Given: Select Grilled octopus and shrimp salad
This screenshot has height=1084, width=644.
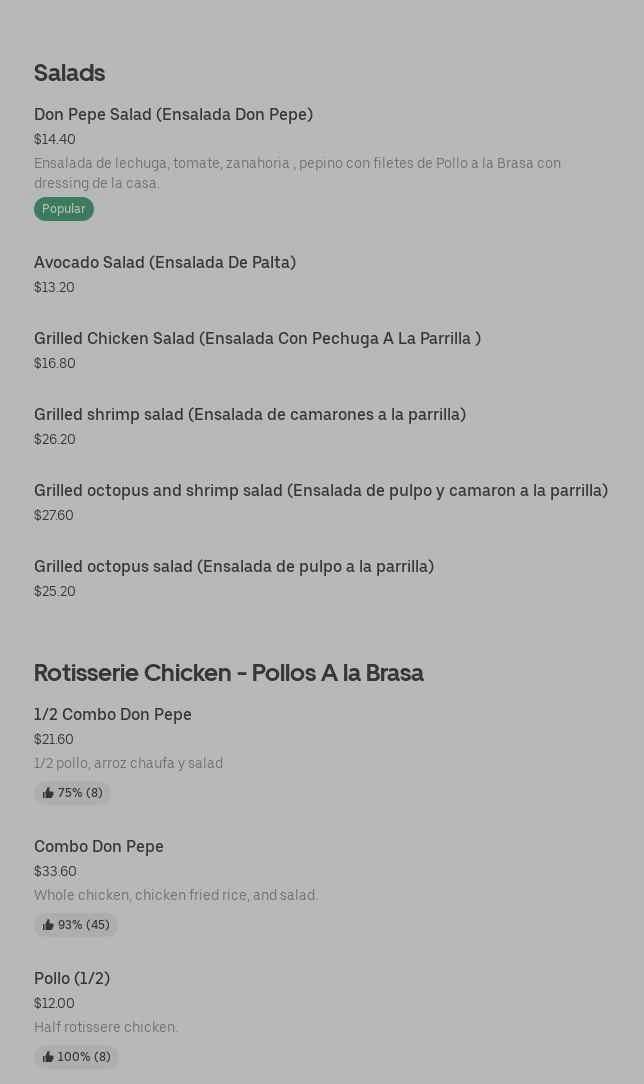Looking at the screenshot, I should tap(321, 491).
